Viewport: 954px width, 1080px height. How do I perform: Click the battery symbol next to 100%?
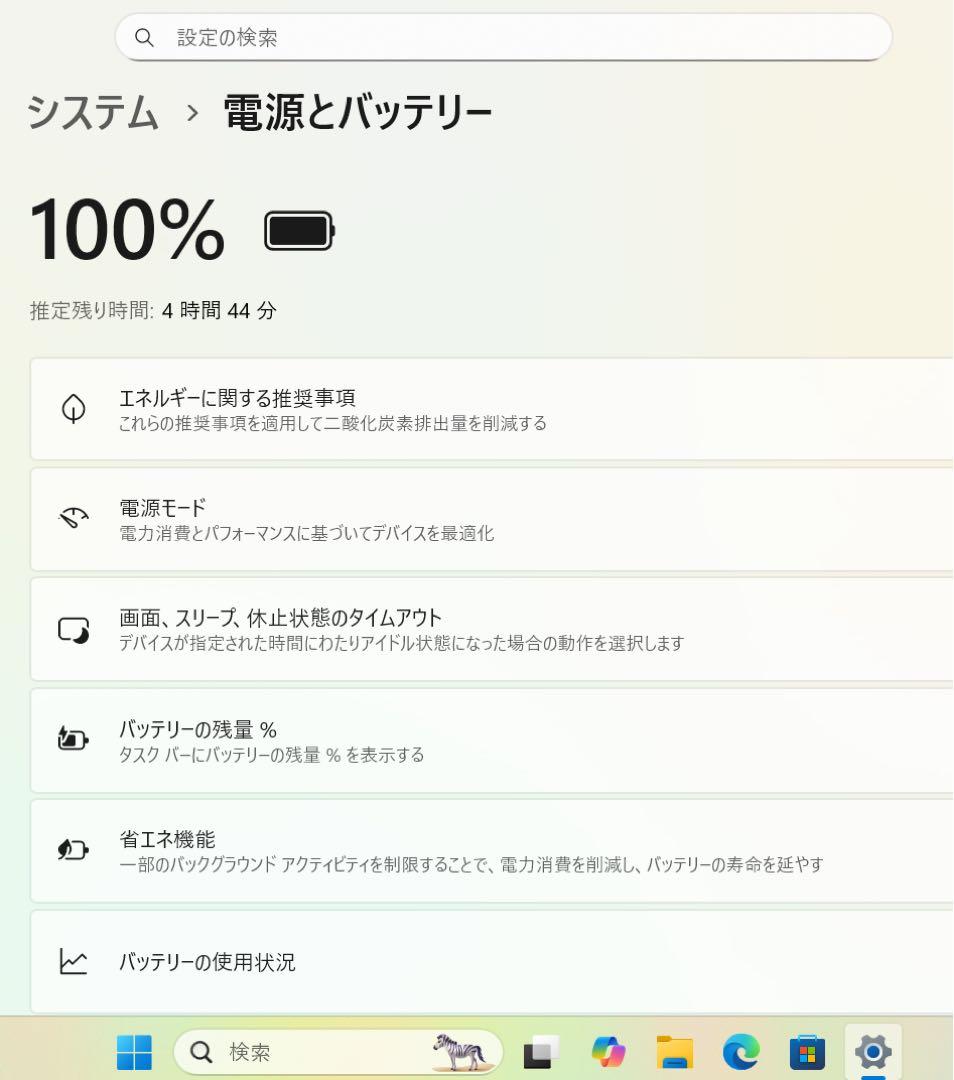point(298,230)
